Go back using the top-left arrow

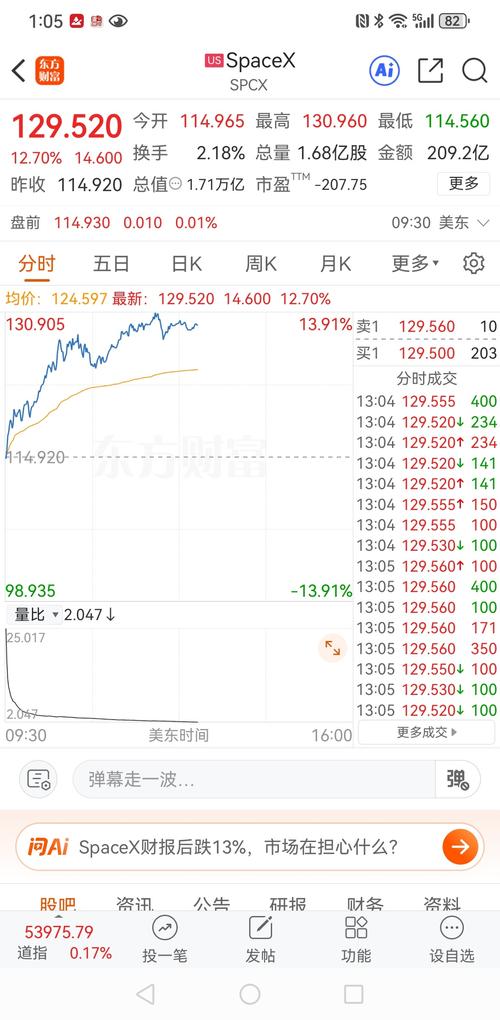19,70
